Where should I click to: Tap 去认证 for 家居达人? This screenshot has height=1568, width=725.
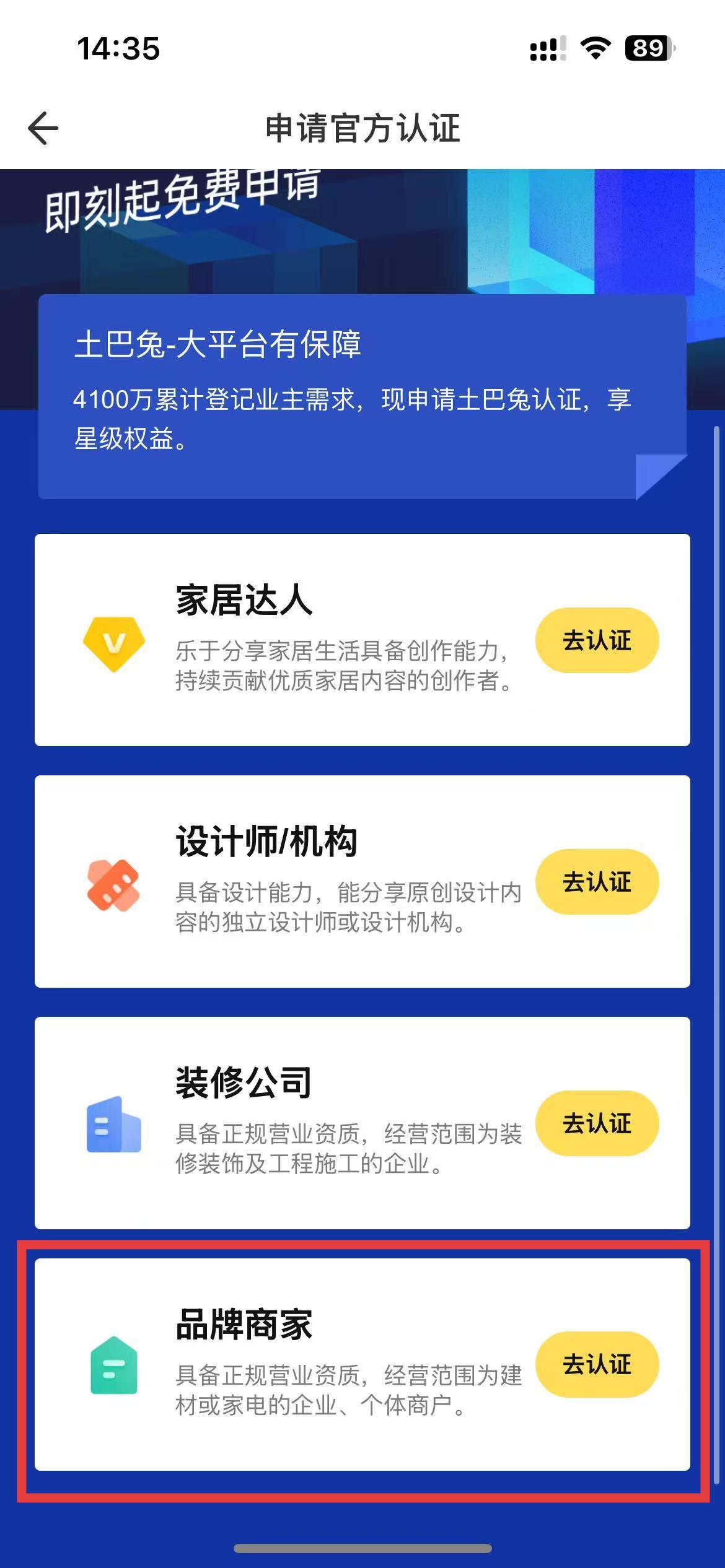597,640
